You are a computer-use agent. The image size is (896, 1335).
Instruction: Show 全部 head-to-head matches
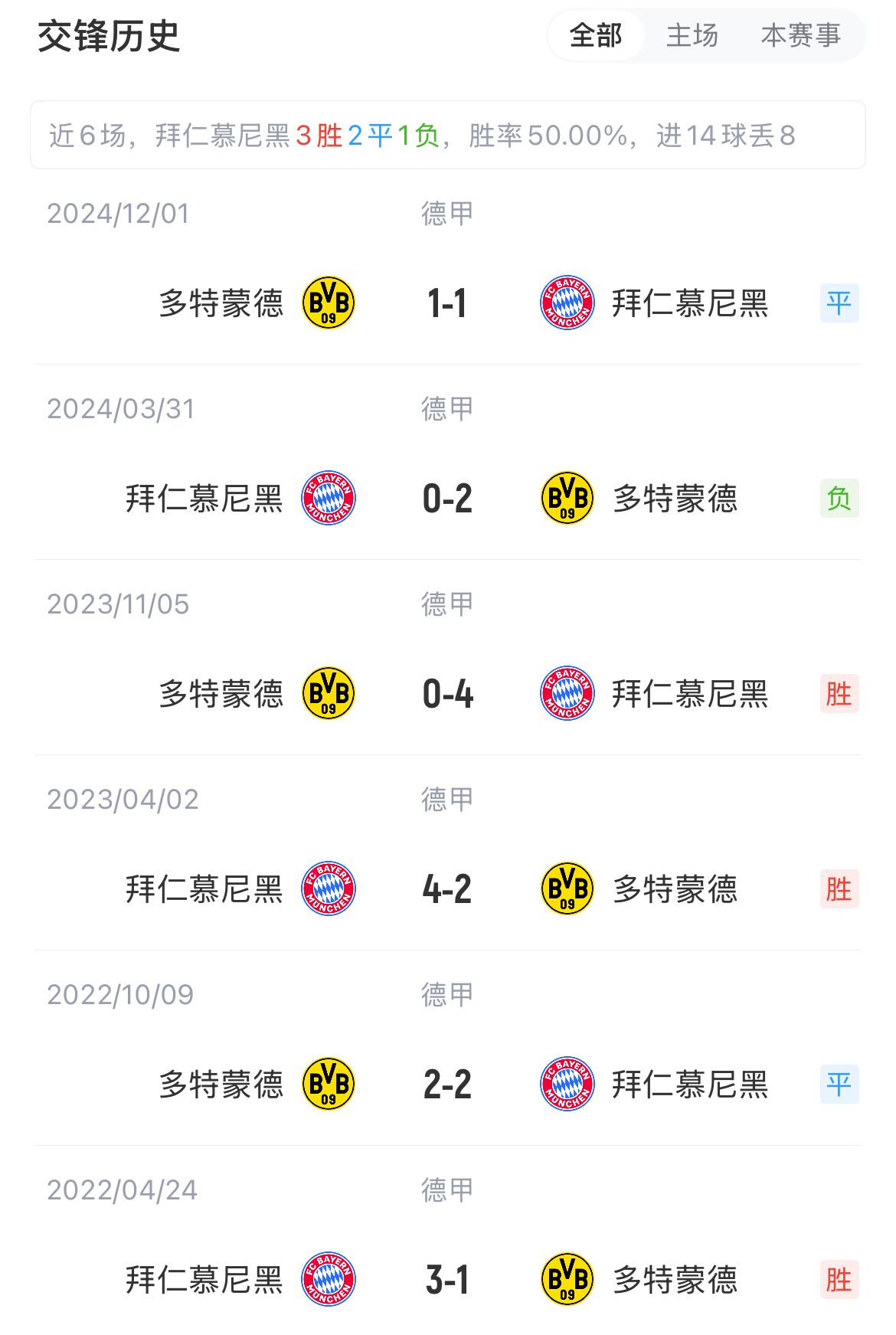596,35
